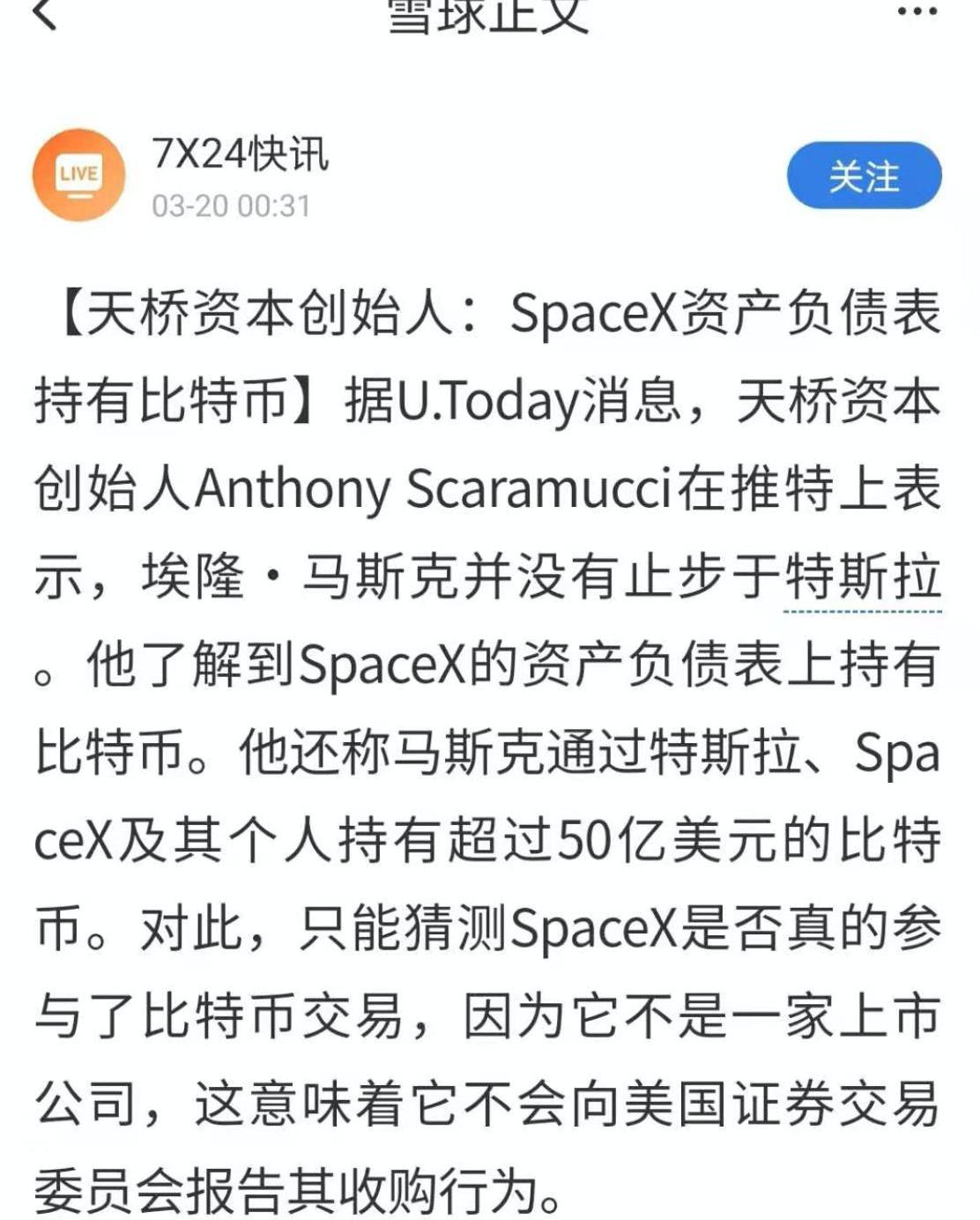Open the three-dot overflow menu

click(917, 11)
